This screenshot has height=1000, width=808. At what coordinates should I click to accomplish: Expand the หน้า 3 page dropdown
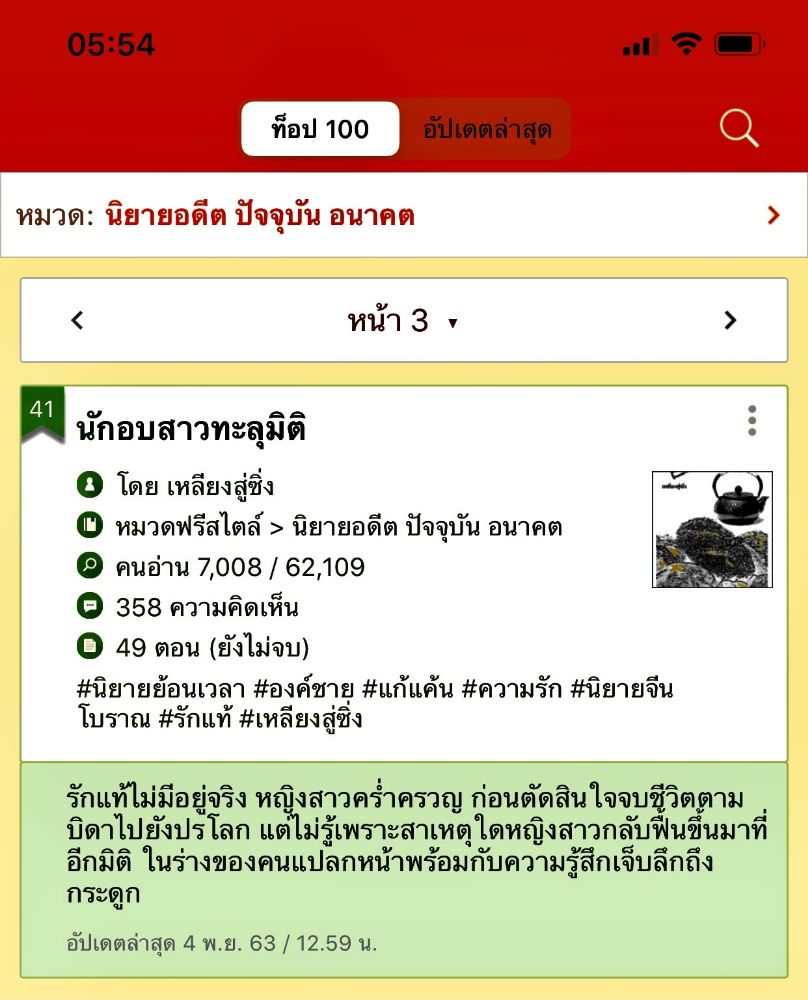click(403, 321)
